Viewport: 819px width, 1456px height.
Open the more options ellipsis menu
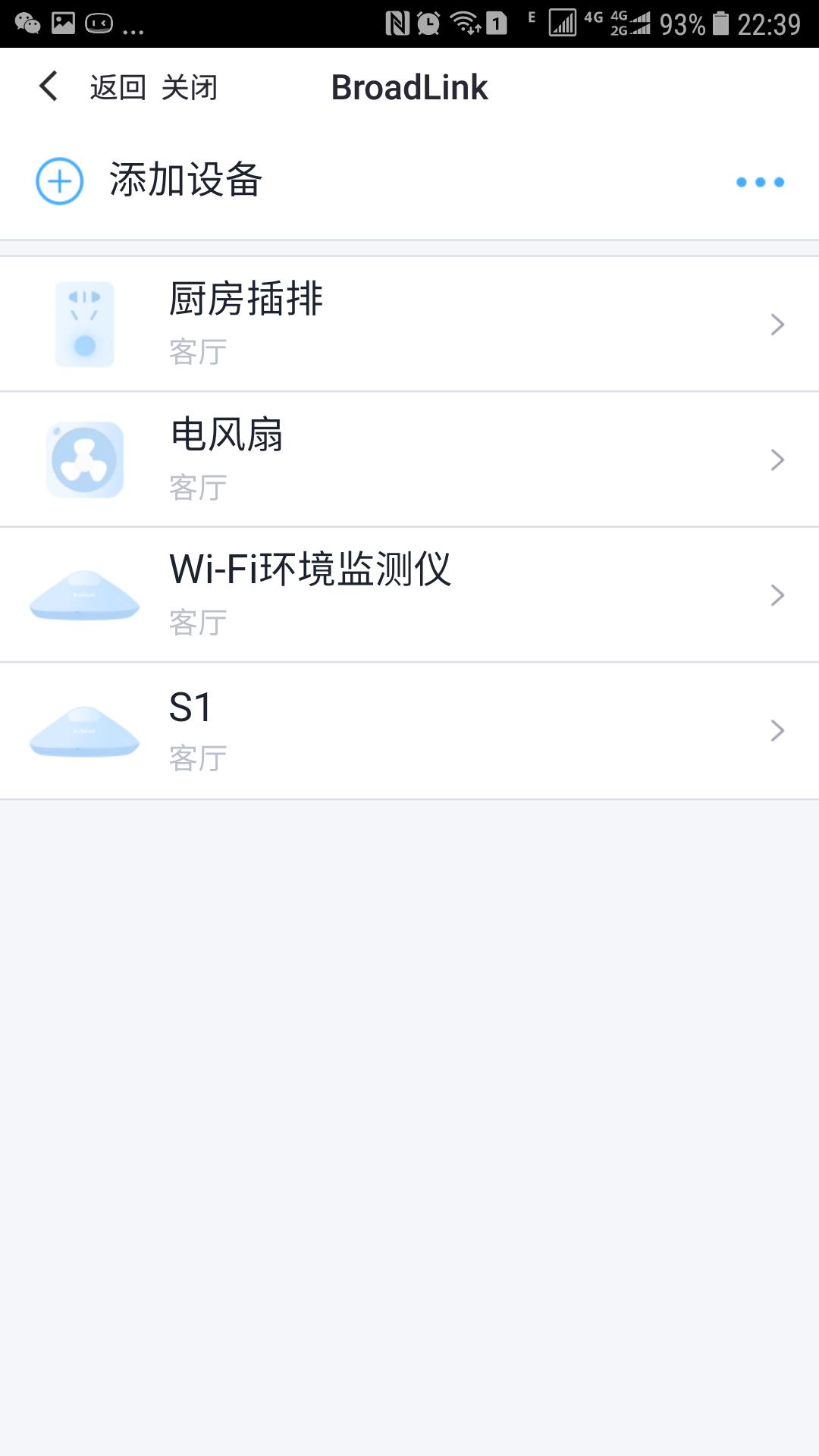[x=762, y=181]
